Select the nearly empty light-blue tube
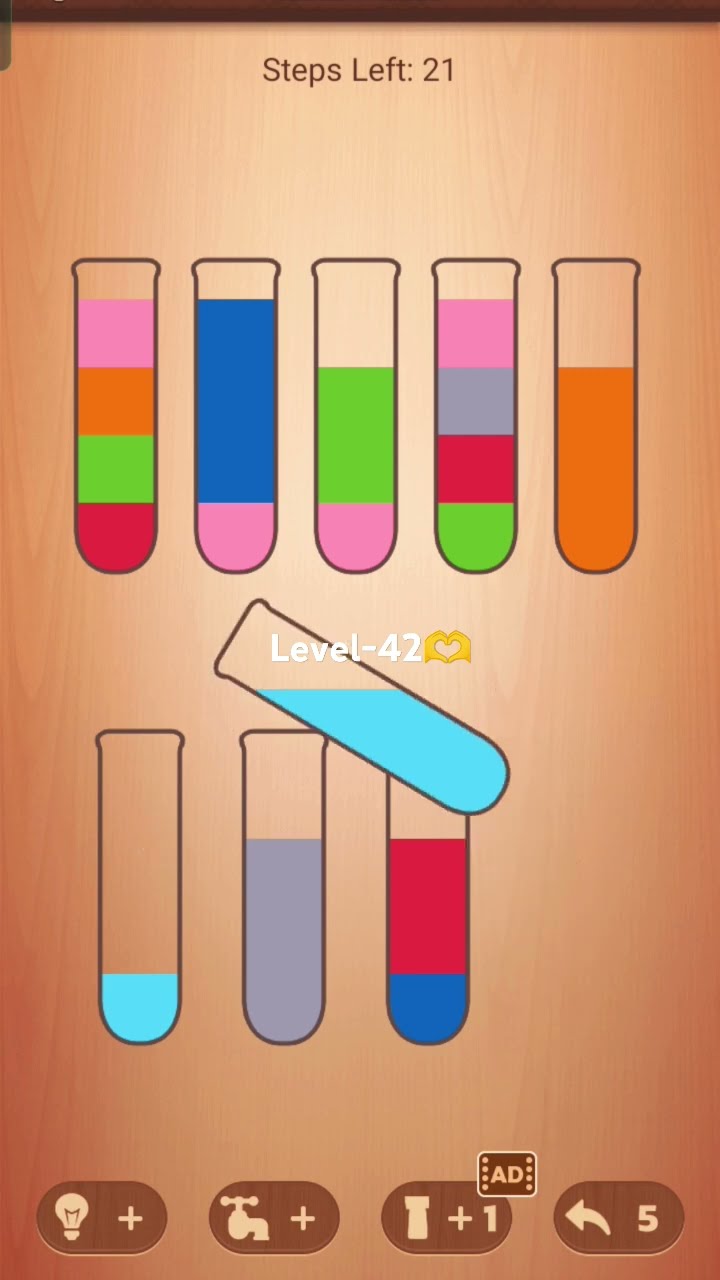The width and height of the screenshot is (720, 1280). [140, 888]
